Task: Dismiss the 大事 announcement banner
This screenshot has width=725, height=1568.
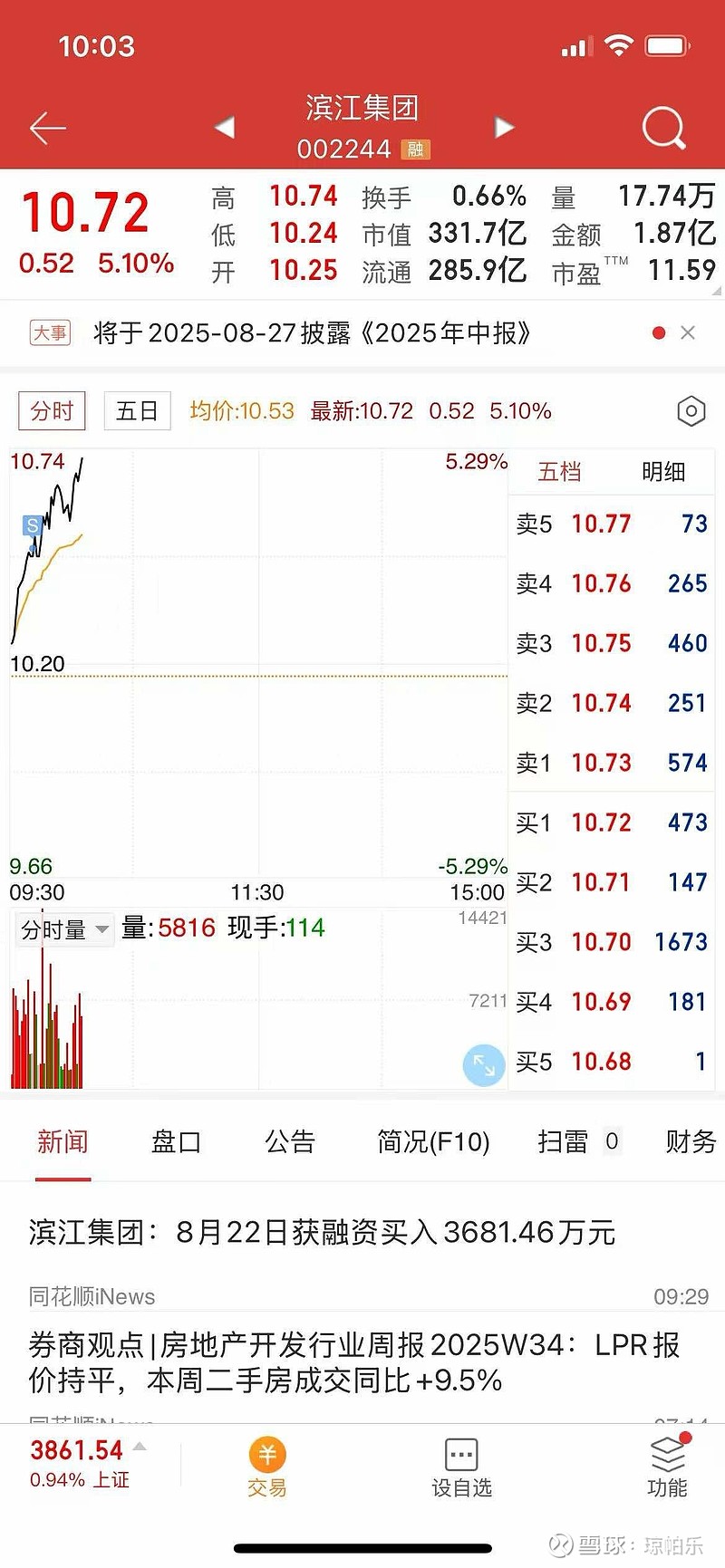Action: [x=688, y=332]
